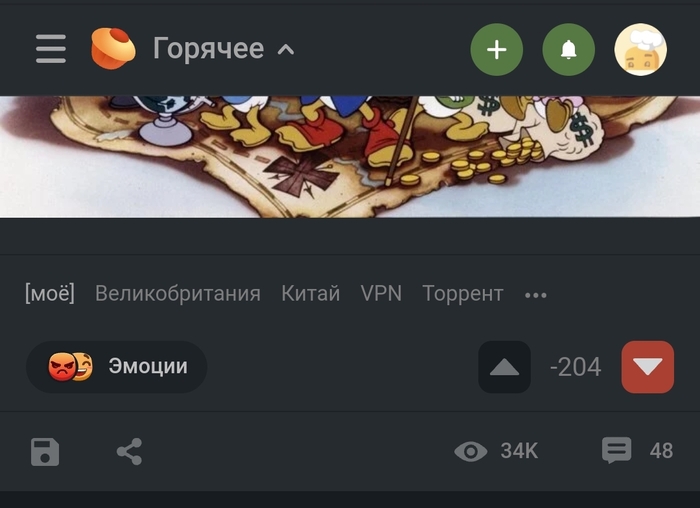This screenshot has width=700, height=508.
Task: Upvote the post with up arrow
Action: (504, 367)
